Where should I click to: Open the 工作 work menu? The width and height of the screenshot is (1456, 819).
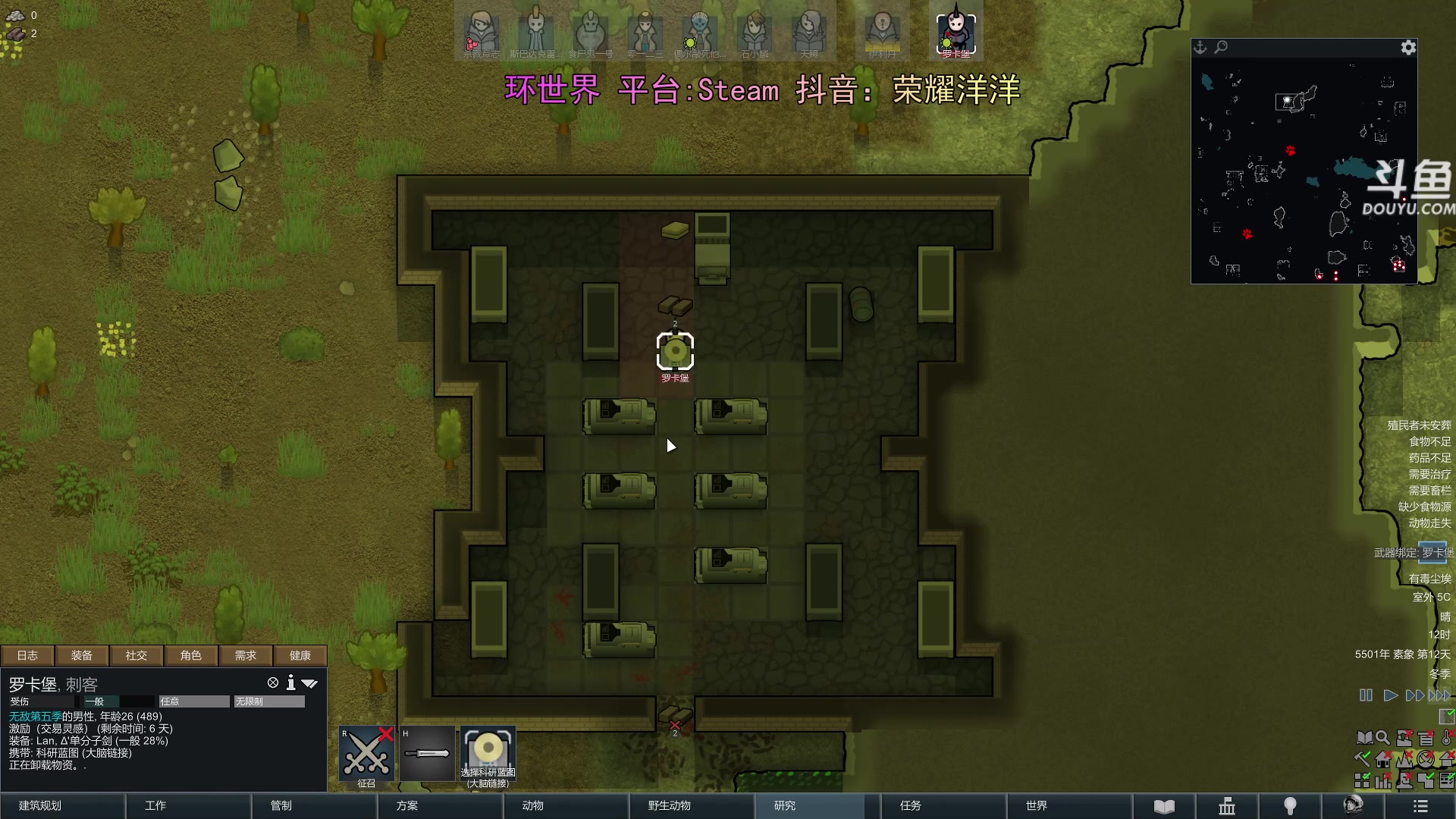tap(188, 805)
